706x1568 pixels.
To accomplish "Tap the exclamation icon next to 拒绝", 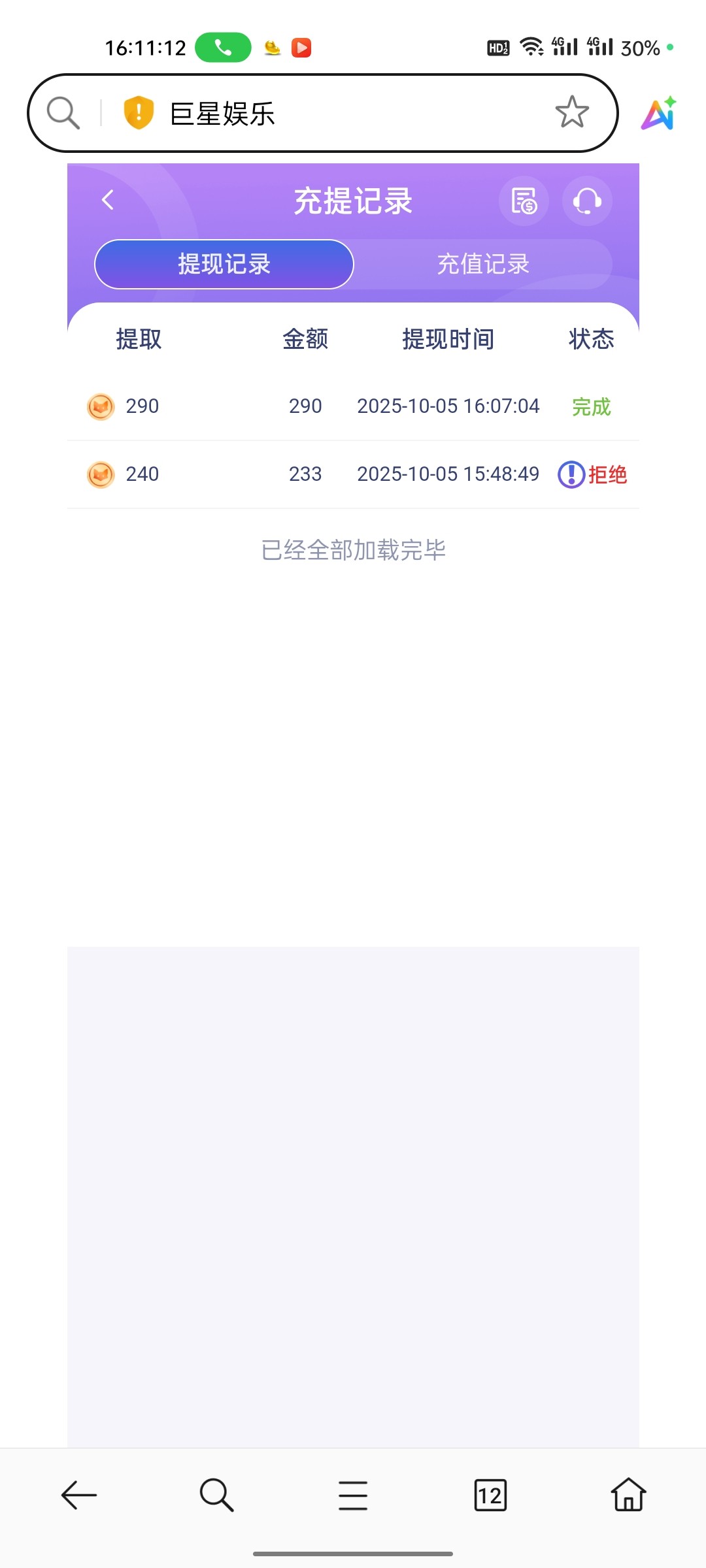I will point(571,474).
